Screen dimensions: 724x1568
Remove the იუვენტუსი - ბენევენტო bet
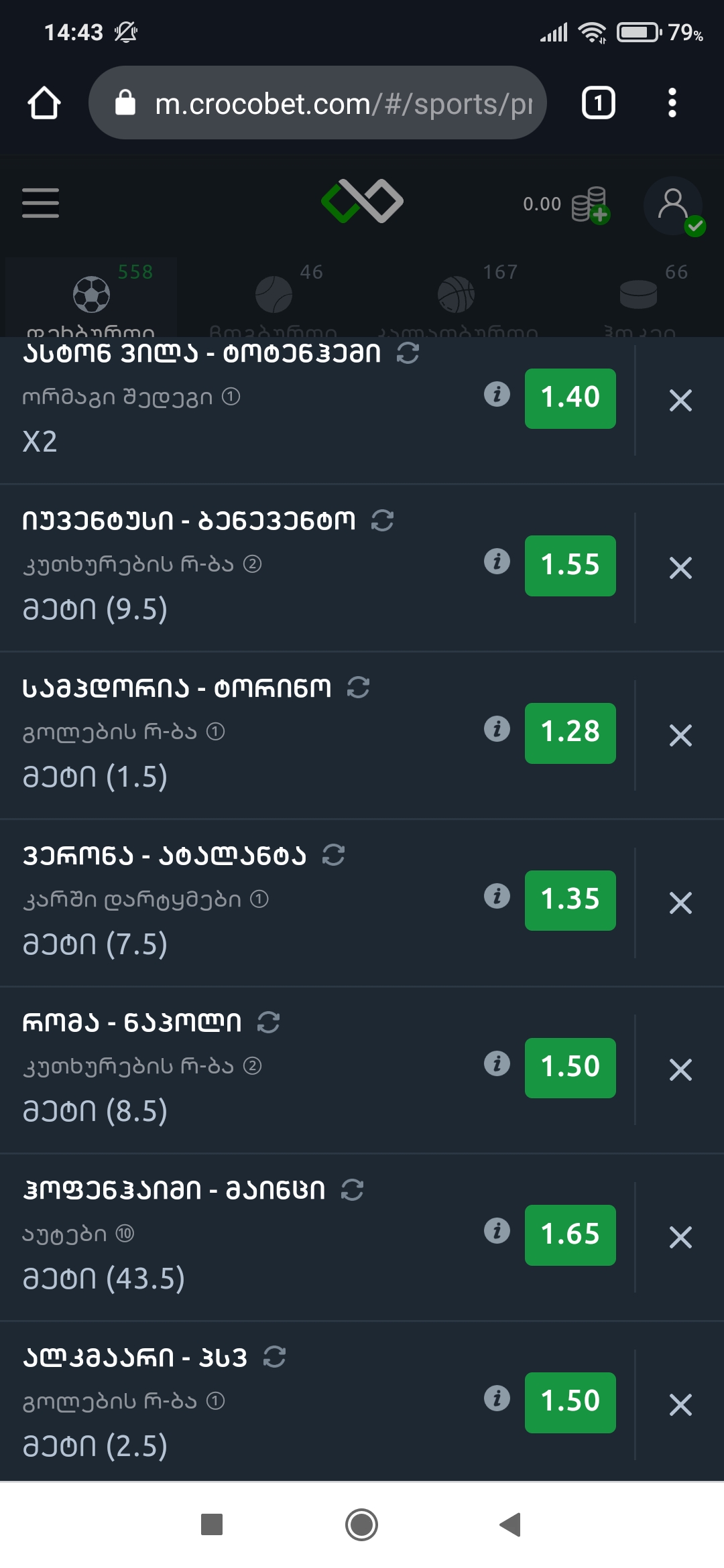click(x=680, y=568)
